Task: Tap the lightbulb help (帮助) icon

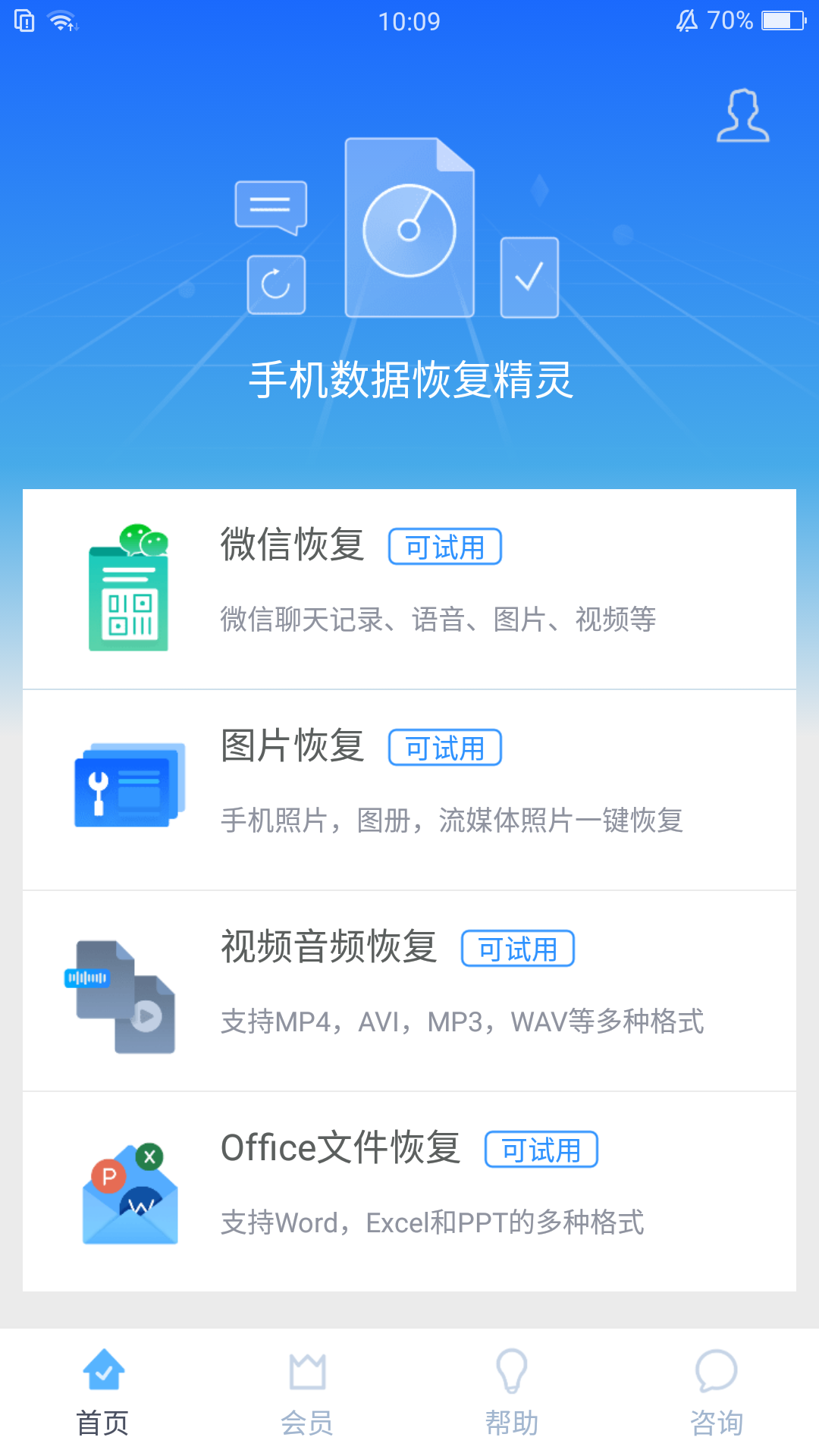Action: coord(512,1386)
